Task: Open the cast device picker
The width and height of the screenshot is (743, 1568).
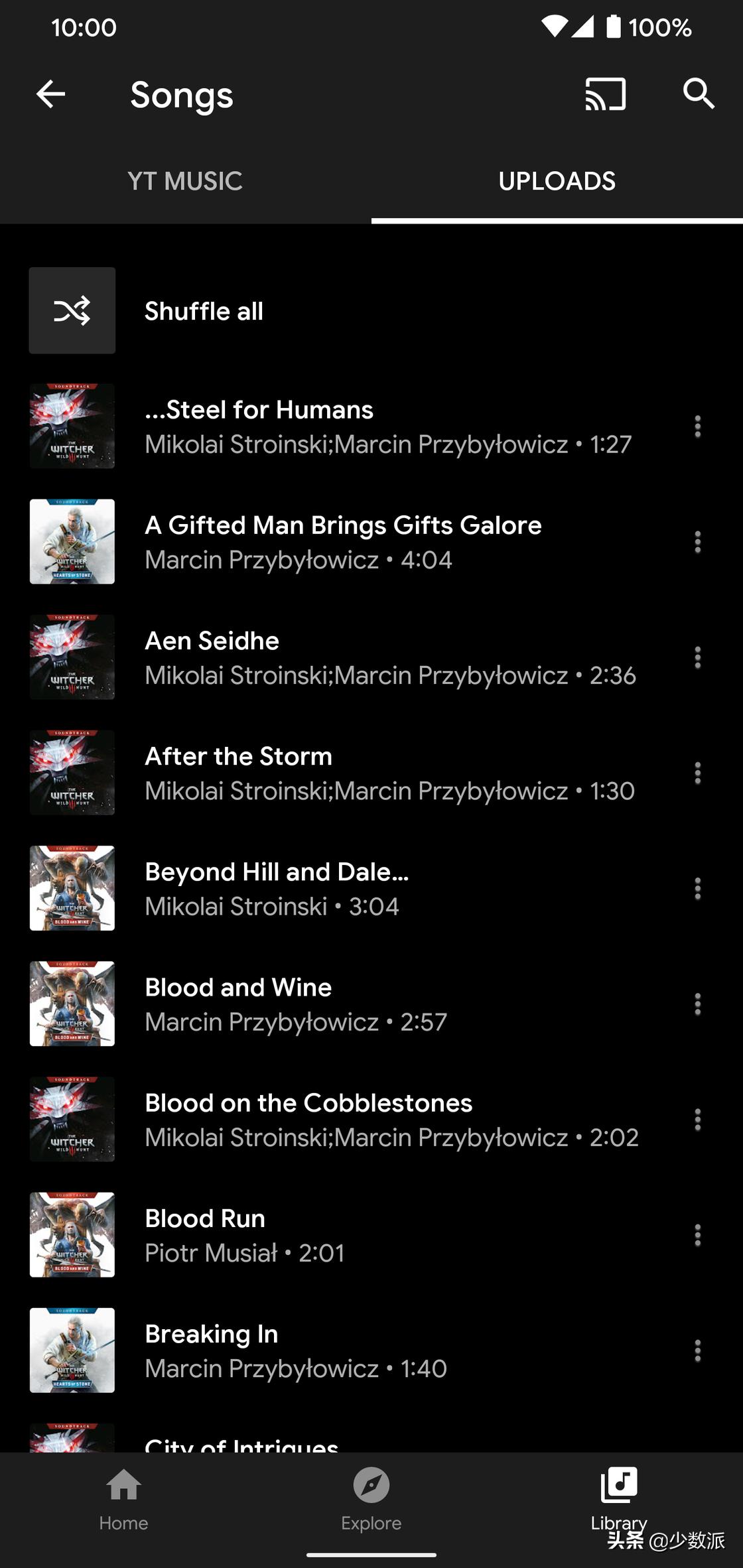Action: tap(605, 94)
